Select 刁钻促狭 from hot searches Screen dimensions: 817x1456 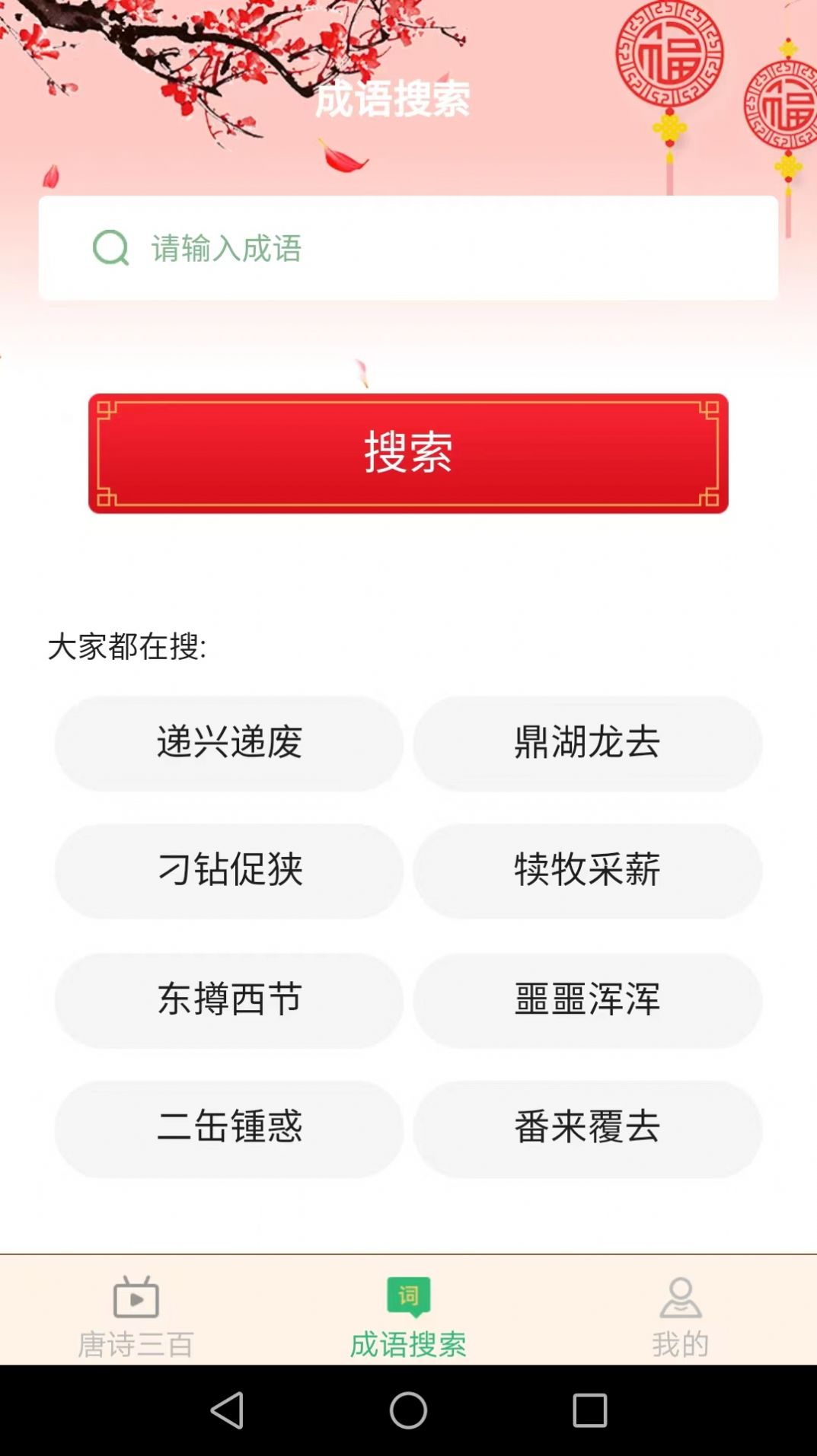click(228, 872)
